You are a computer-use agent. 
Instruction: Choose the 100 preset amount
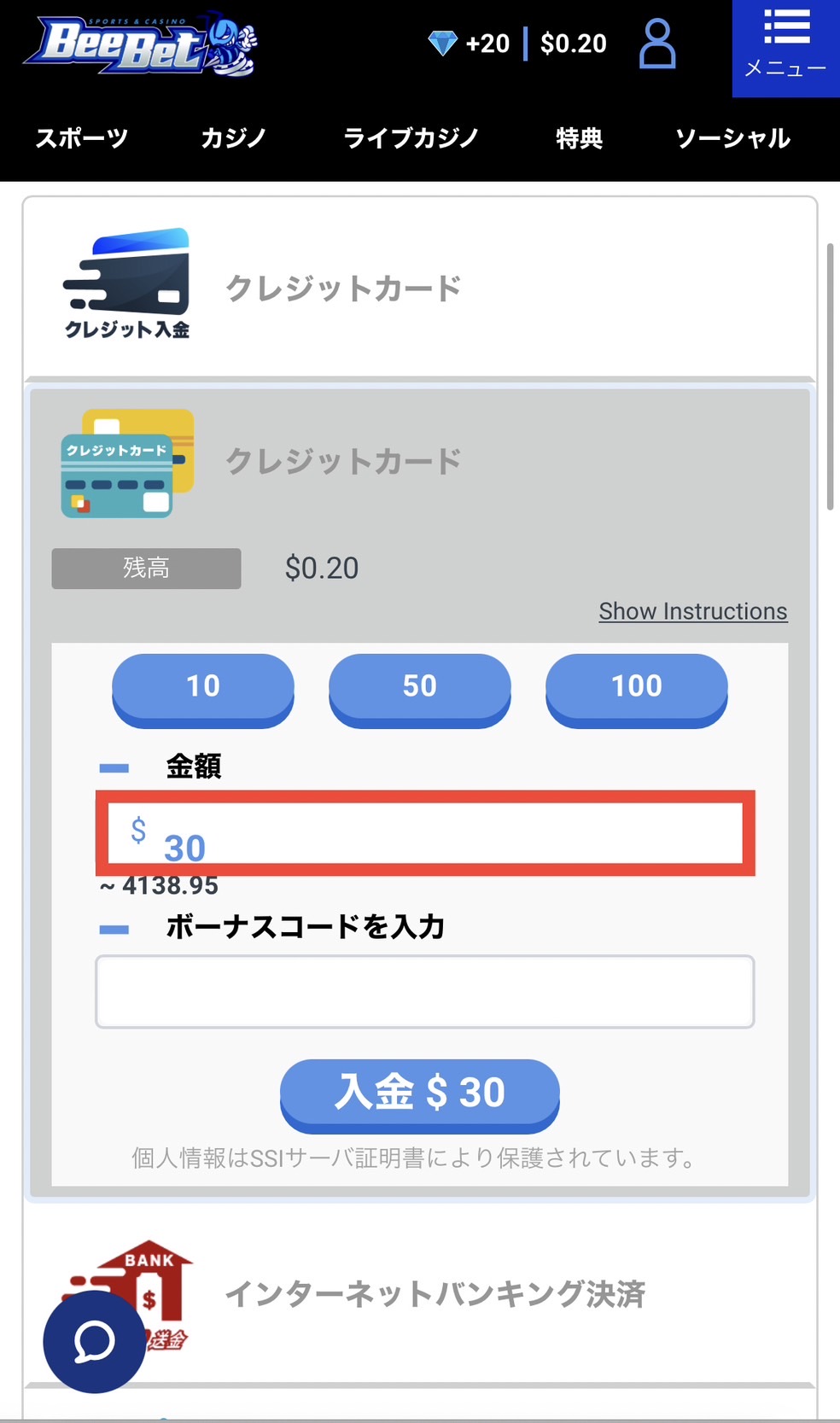[637, 686]
